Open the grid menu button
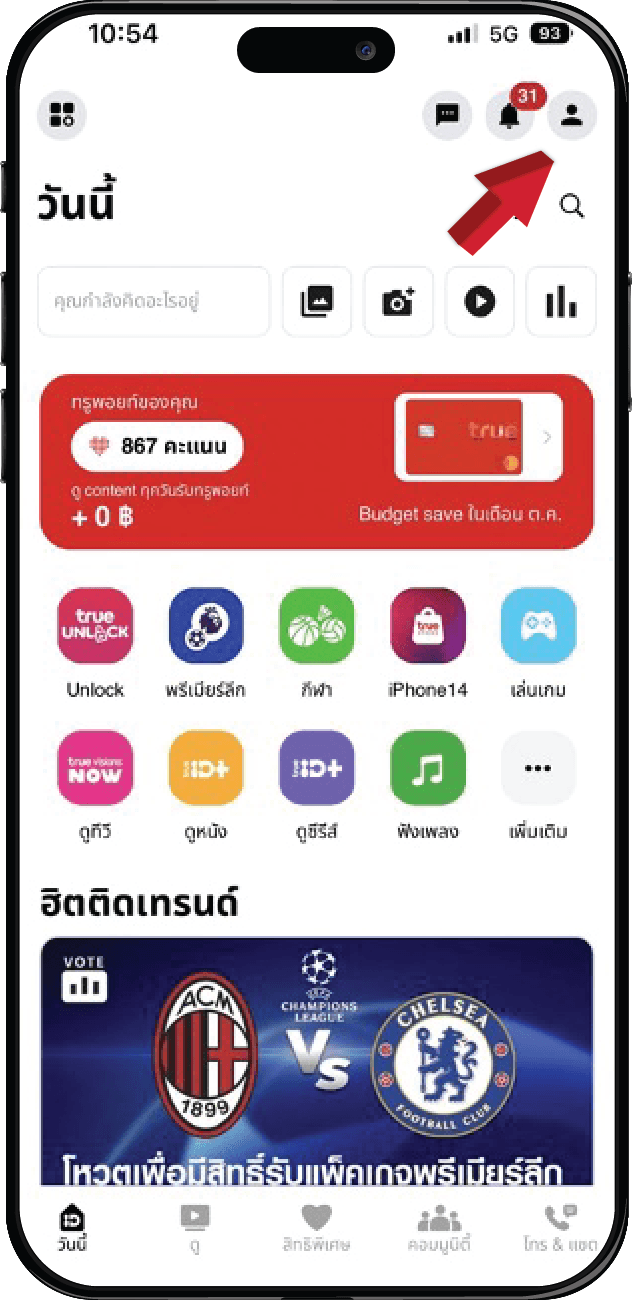The image size is (632, 1300). [62, 114]
